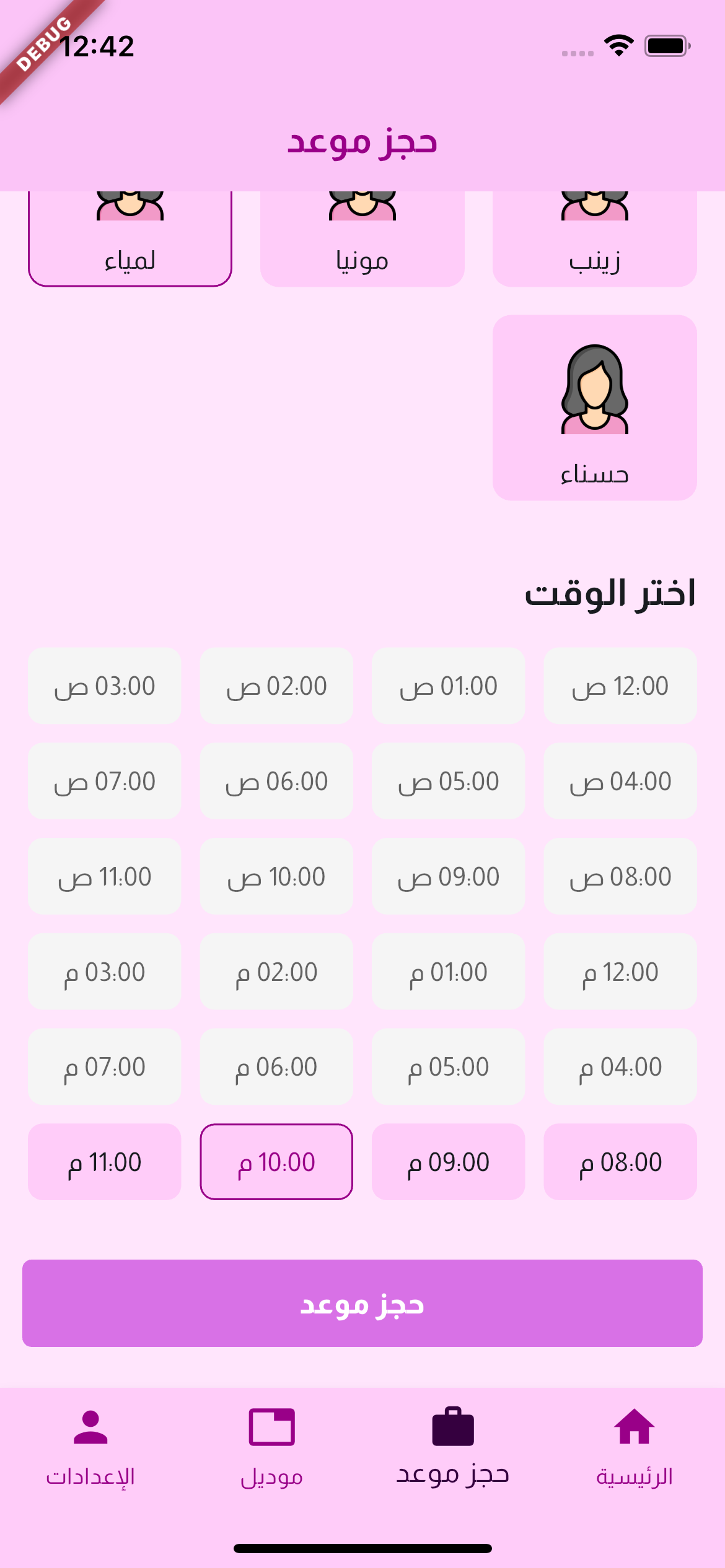This screenshot has width=725, height=1568.
Task: Tap the حجز موعد briefcase tab
Action: coord(453,1448)
